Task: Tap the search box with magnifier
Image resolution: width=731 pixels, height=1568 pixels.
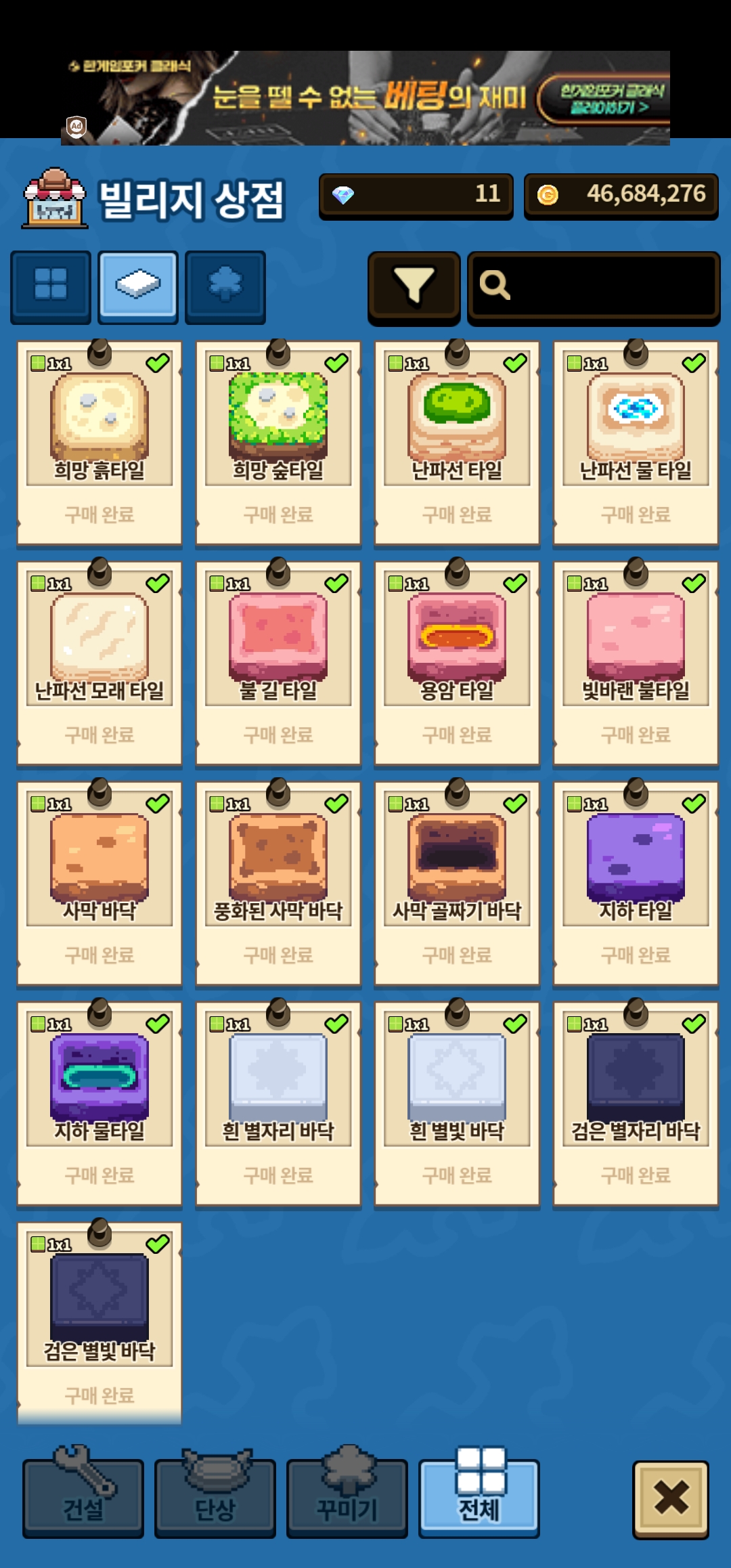Action: click(x=594, y=287)
